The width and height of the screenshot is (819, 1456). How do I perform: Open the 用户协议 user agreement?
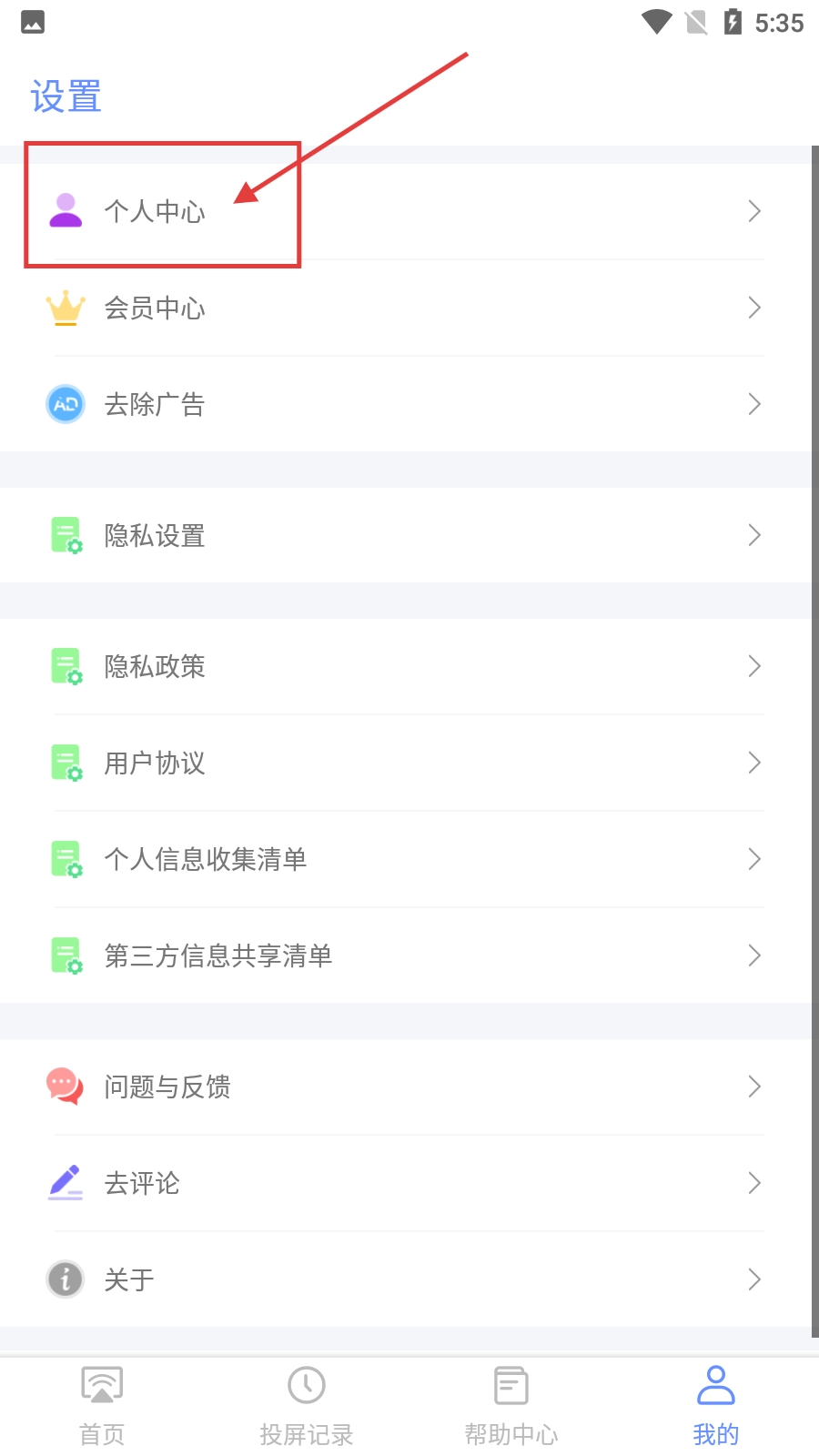click(x=155, y=763)
